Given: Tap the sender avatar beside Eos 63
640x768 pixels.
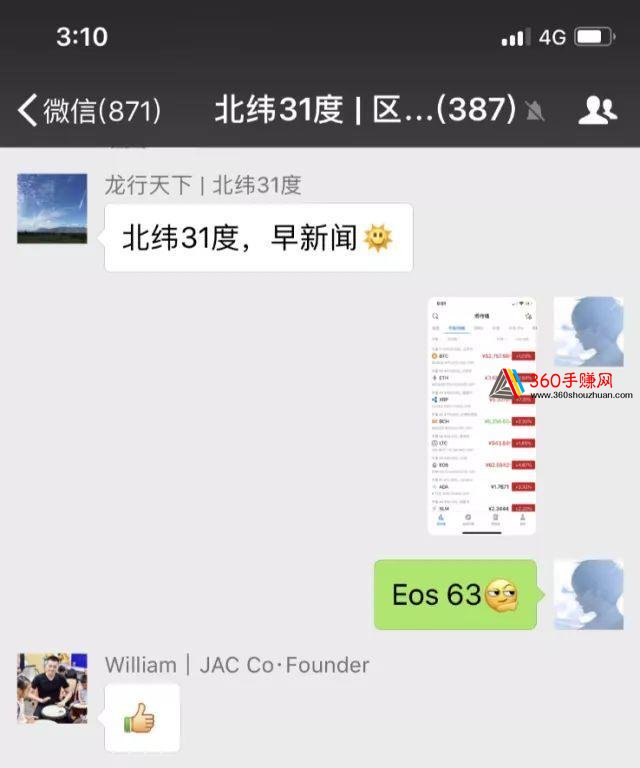Looking at the screenshot, I should click(589, 594).
